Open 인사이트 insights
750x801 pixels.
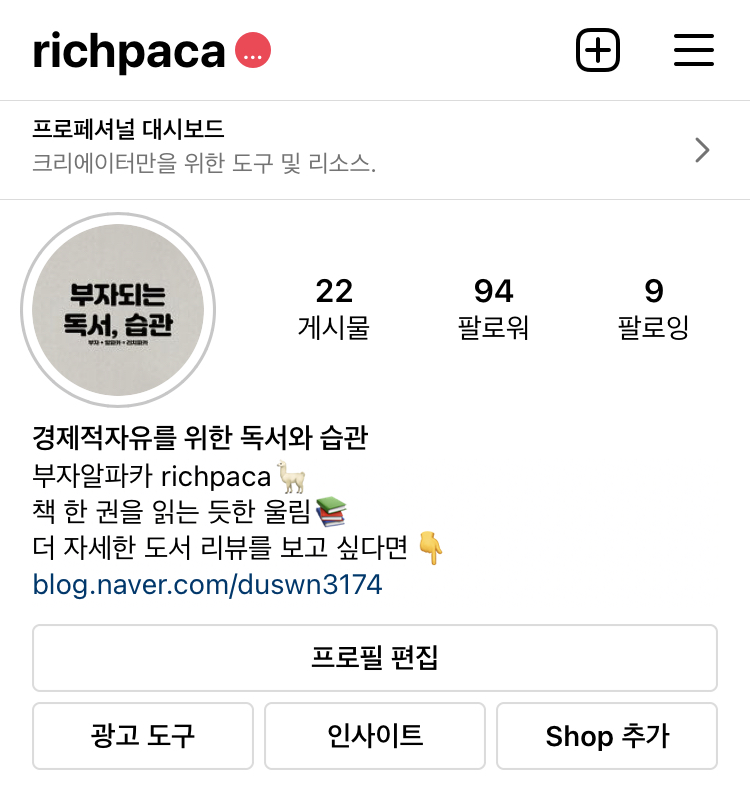pos(375,736)
